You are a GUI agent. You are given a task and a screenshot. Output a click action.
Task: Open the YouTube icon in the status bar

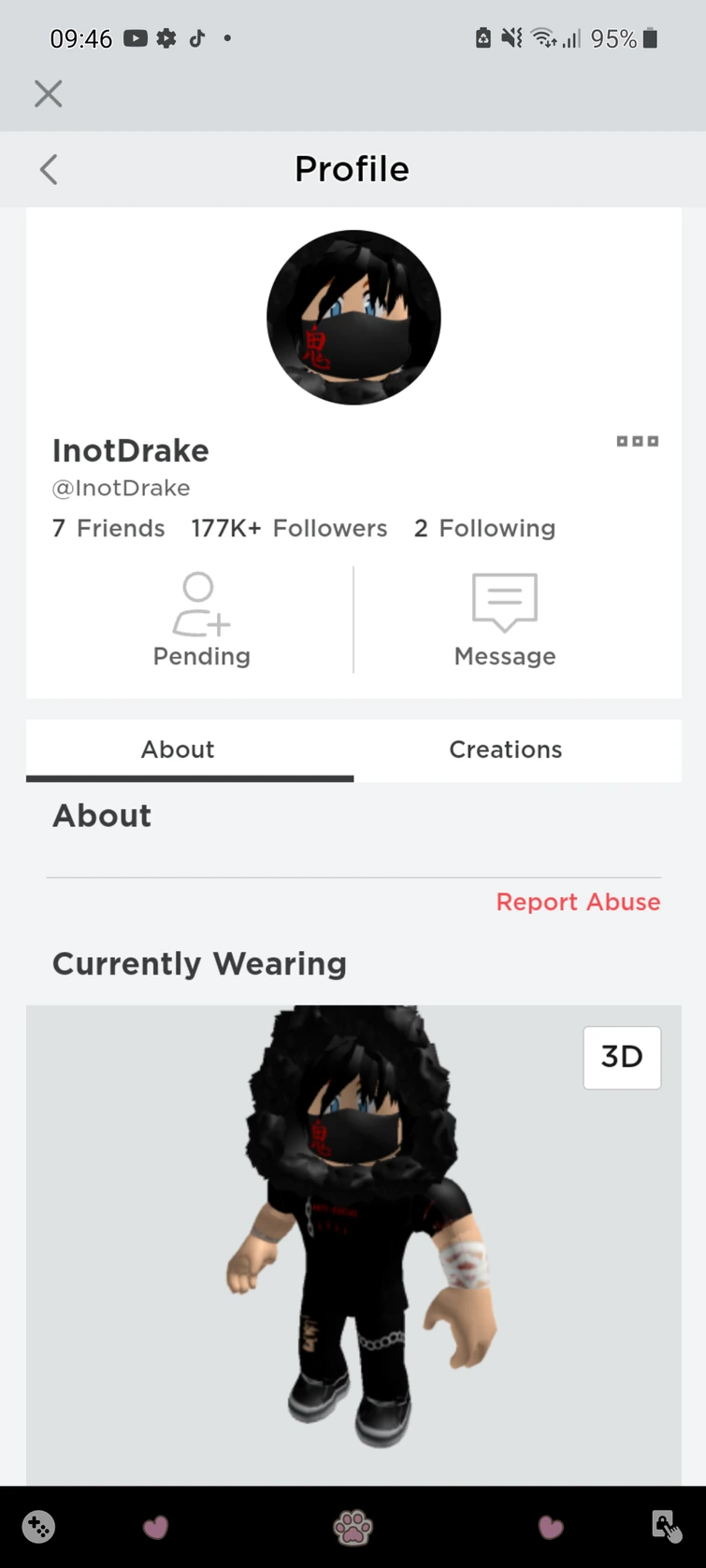[x=136, y=38]
